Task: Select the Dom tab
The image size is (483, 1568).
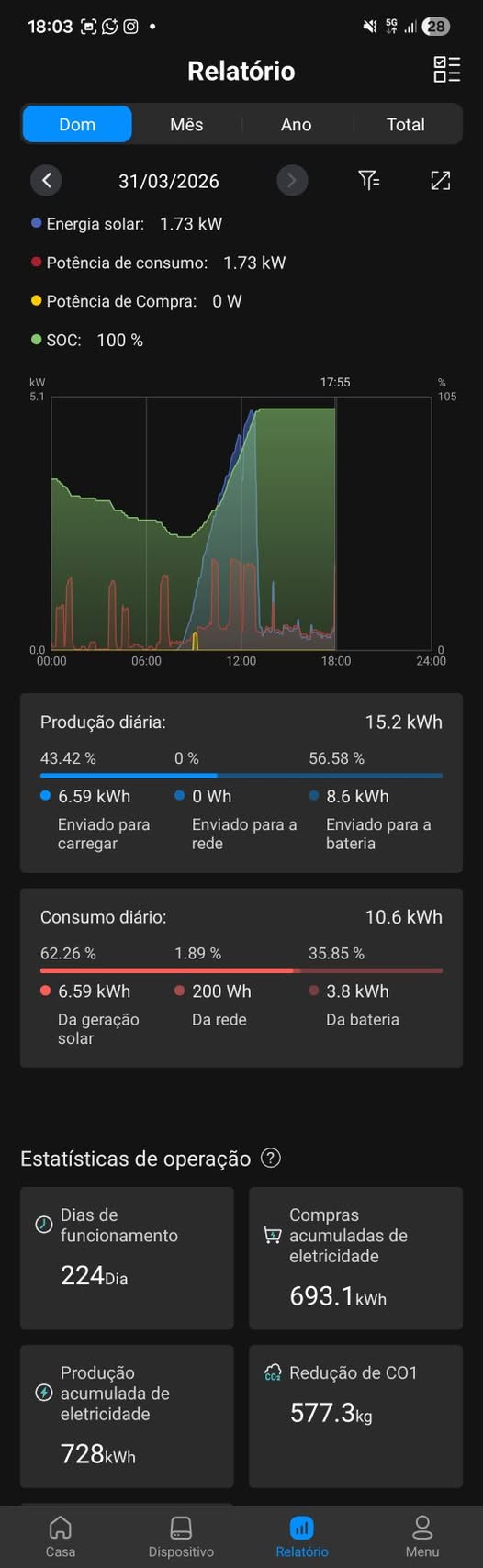Action: pyautogui.click(x=77, y=124)
